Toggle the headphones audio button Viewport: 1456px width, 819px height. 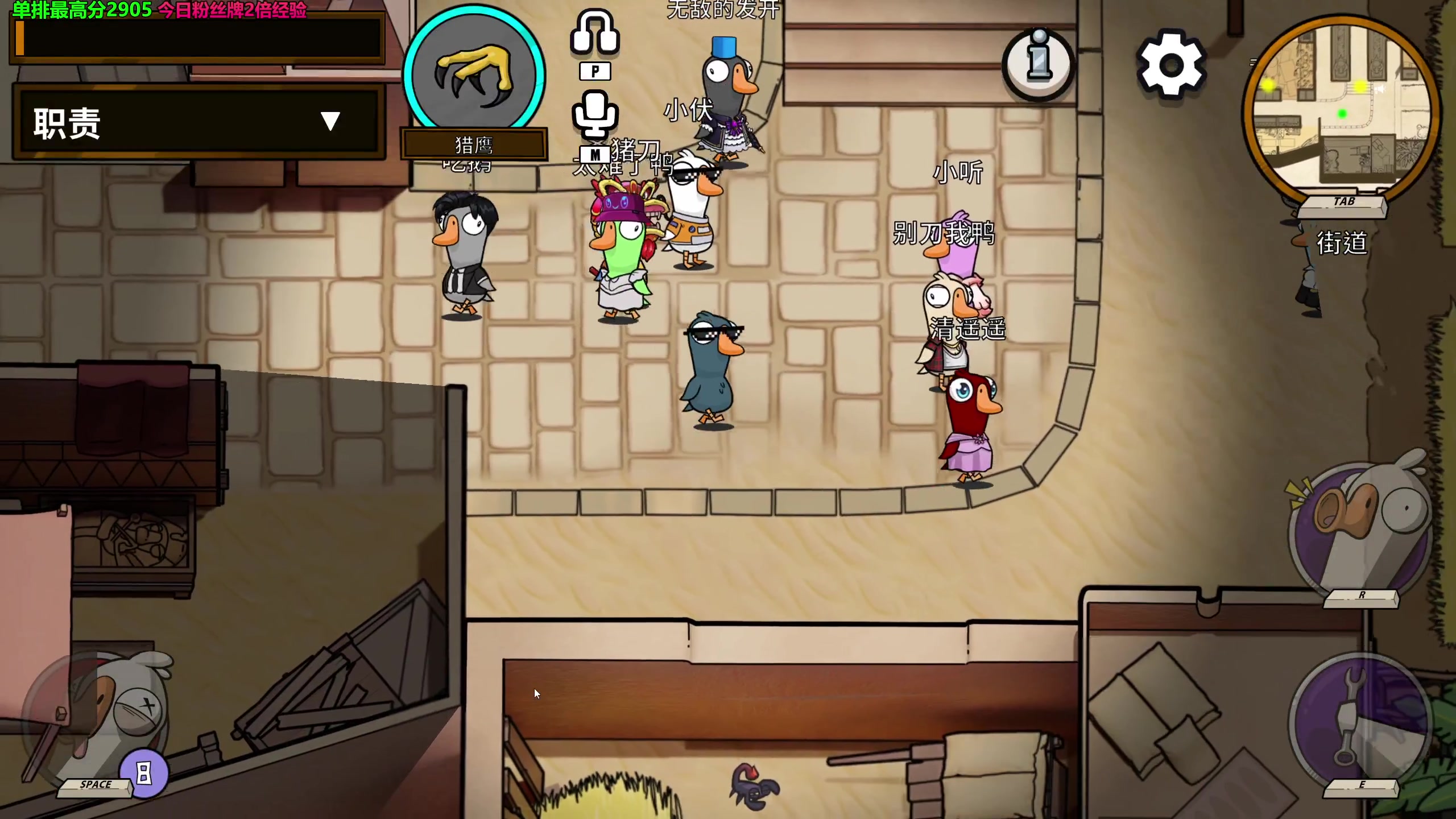pyautogui.click(x=594, y=33)
